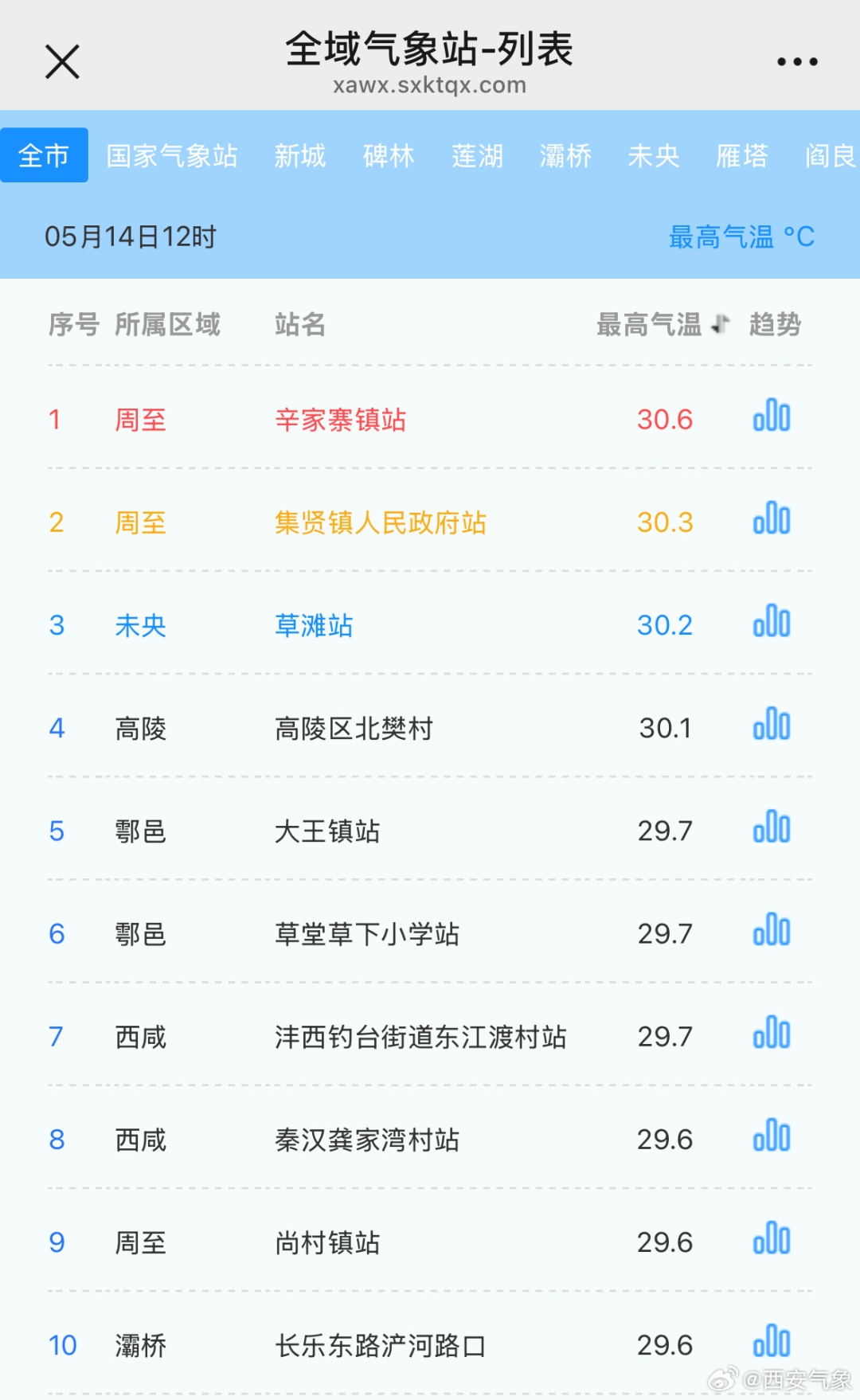View trend chart for 尚村镇站
The width and height of the screenshot is (860, 1400).
(770, 1240)
